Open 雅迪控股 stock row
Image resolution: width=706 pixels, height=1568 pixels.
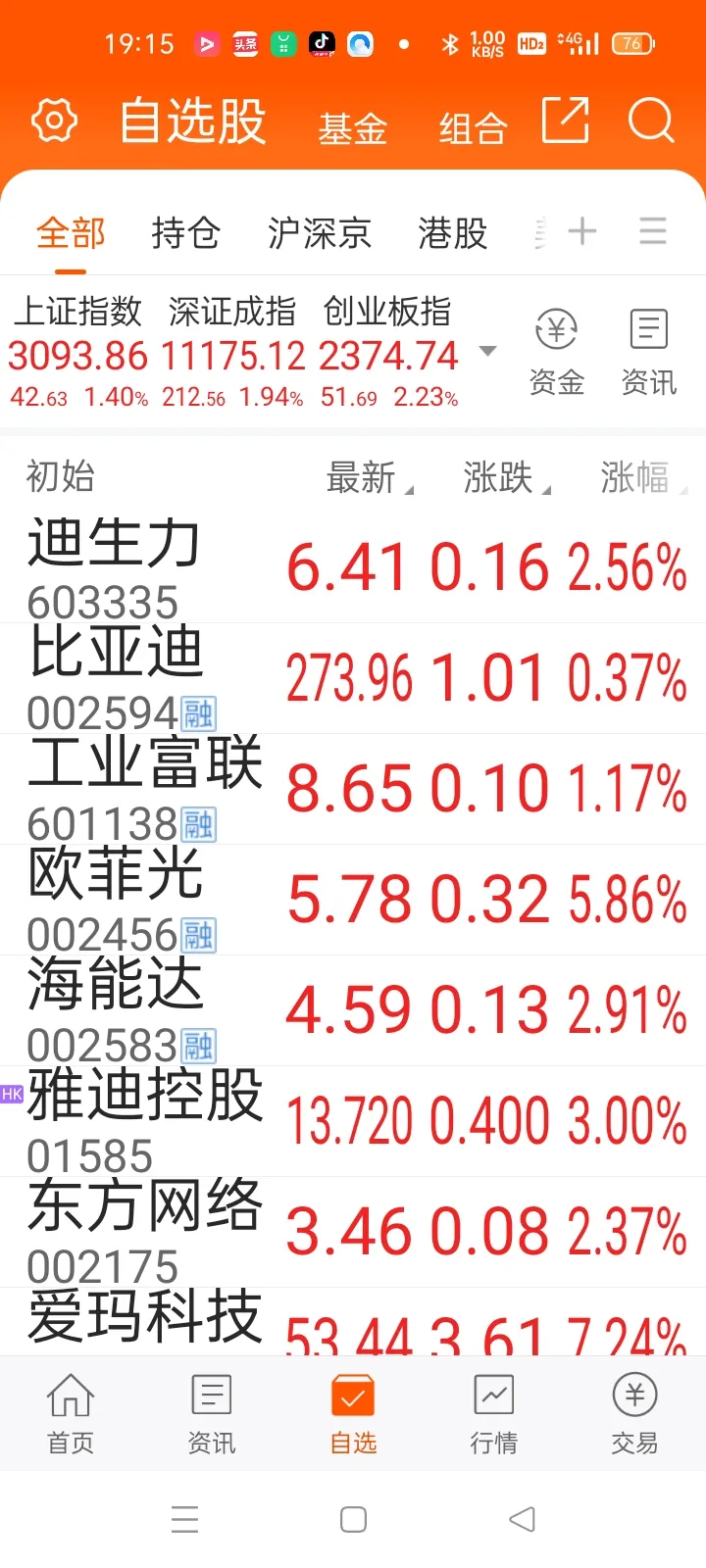pyautogui.click(x=353, y=1121)
